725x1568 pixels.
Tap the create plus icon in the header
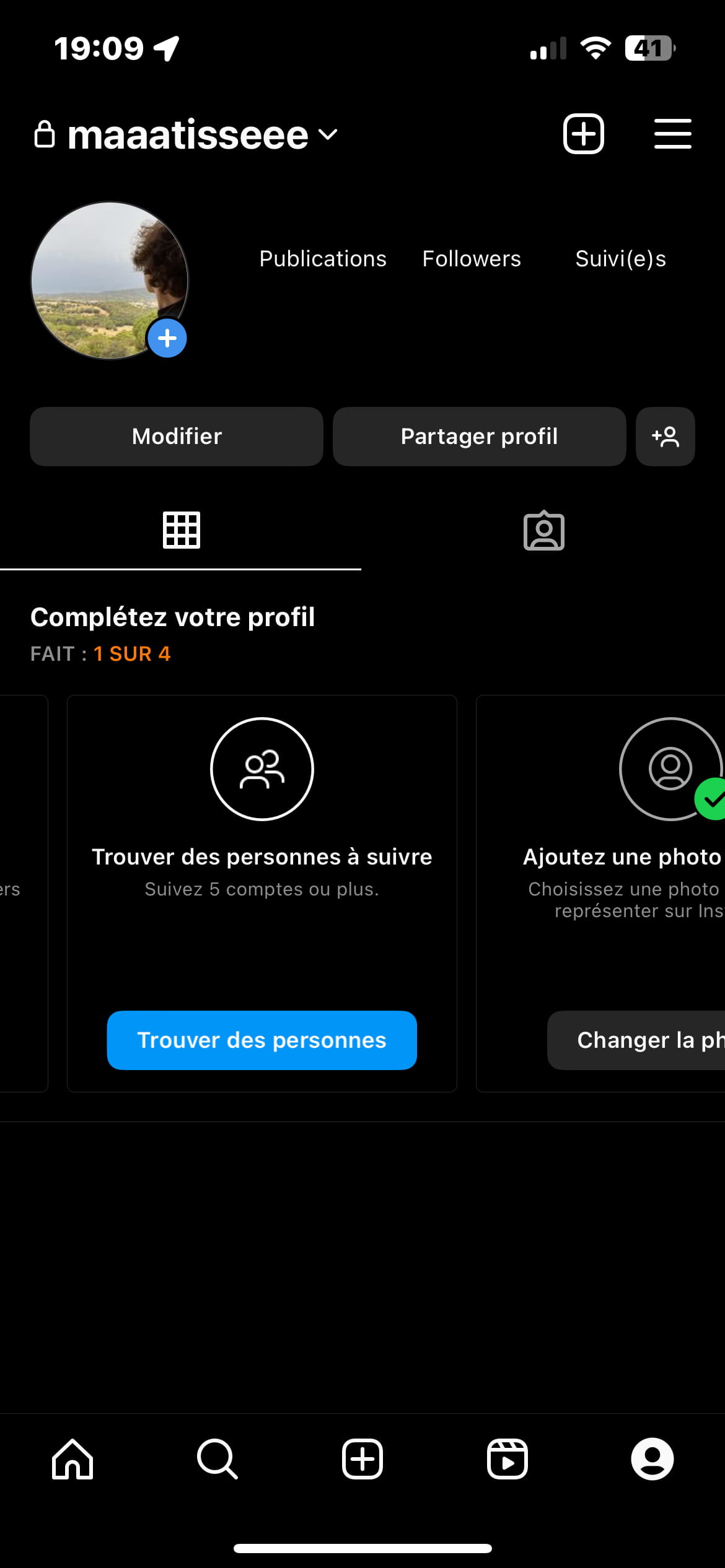pyautogui.click(x=583, y=134)
